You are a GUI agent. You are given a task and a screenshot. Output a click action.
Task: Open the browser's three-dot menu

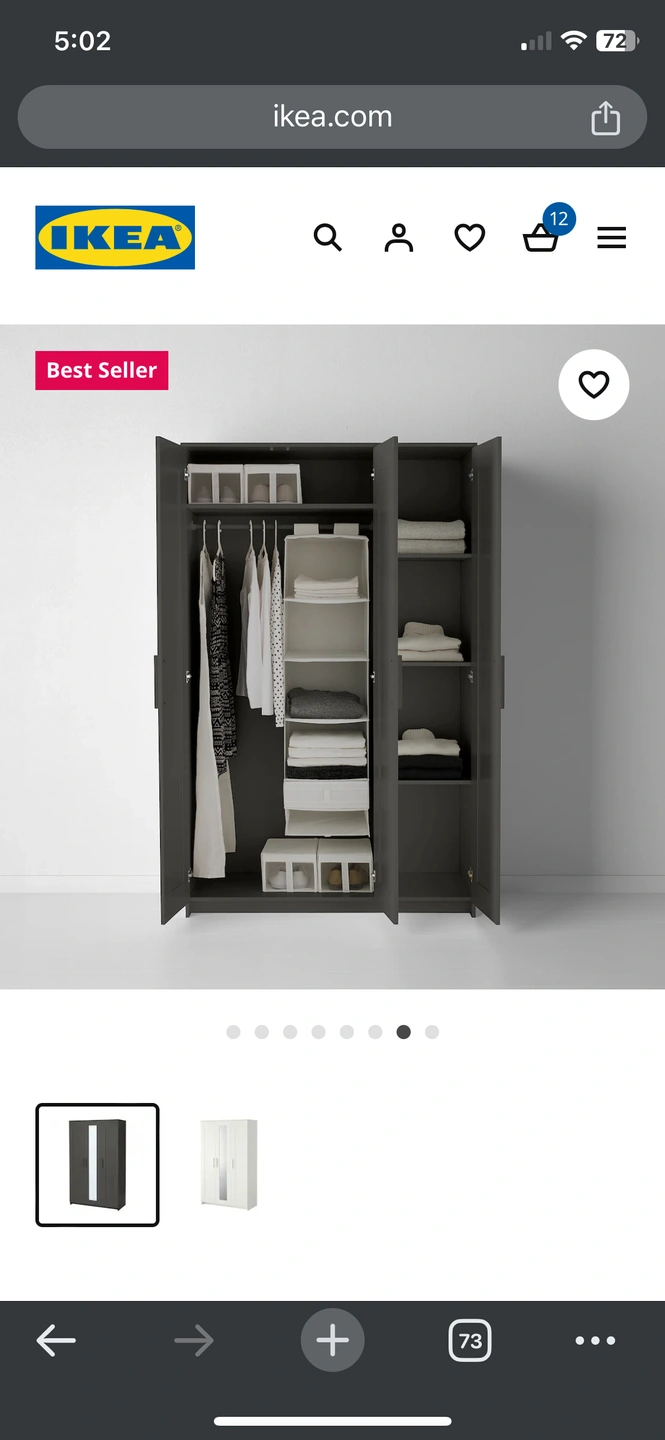coord(595,1340)
